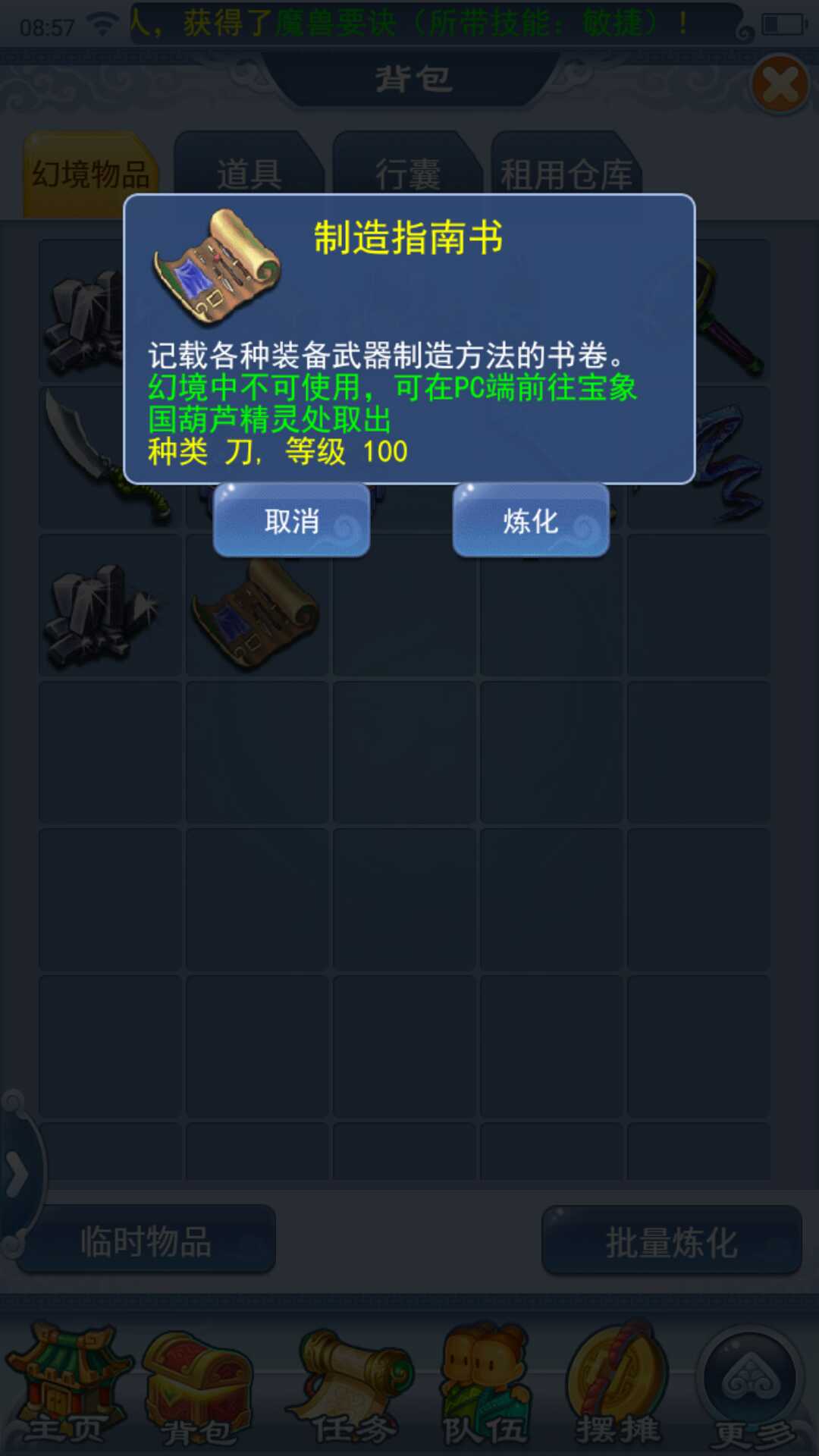Switch to the 道具 tab
This screenshot has width=819, height=1456.
(249, 174)
